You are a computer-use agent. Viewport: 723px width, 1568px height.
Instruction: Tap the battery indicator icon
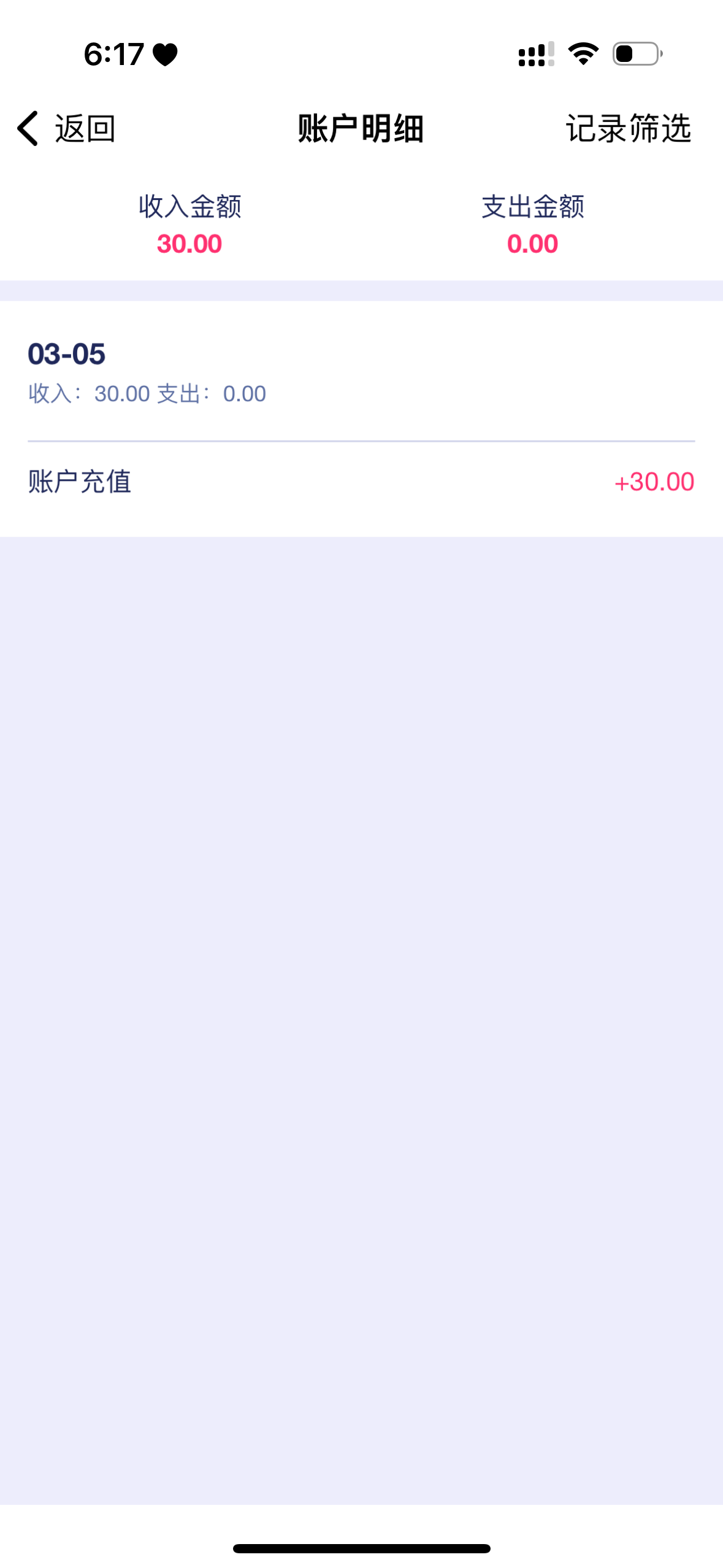pos(638,54)
